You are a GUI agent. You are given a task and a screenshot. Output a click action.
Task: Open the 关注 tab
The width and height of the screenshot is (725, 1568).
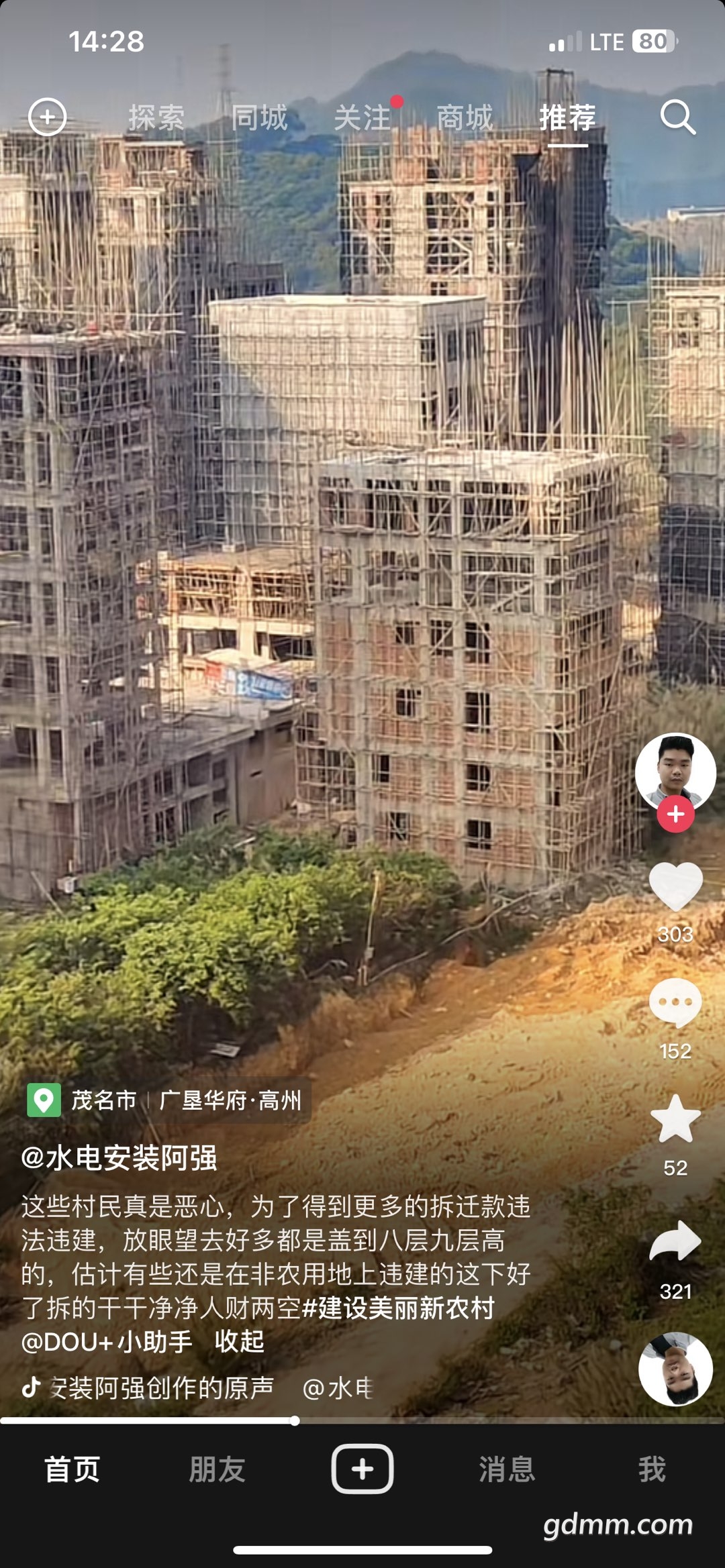[362, 117]
